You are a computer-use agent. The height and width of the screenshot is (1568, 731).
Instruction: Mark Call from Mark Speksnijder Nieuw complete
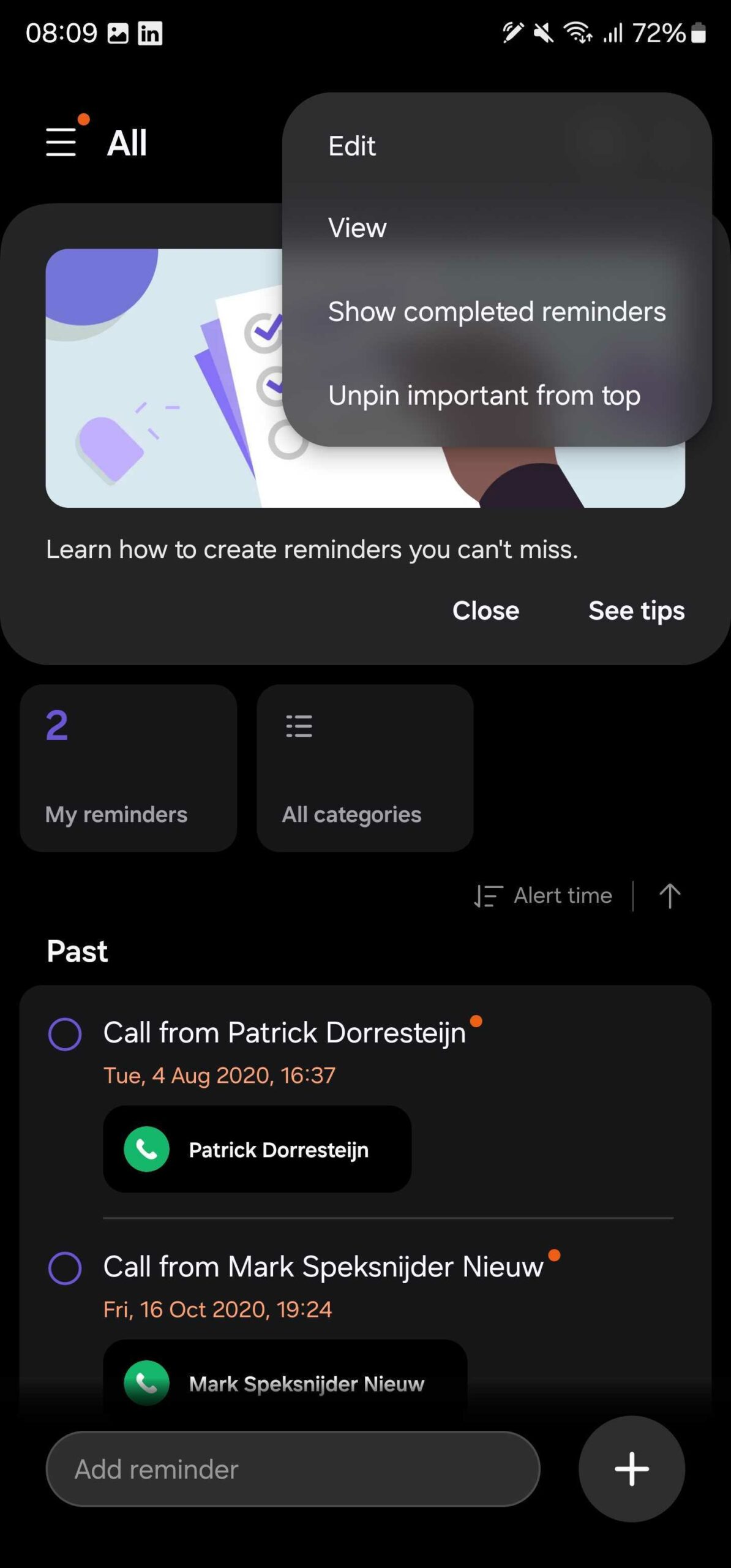point(65,1268)
